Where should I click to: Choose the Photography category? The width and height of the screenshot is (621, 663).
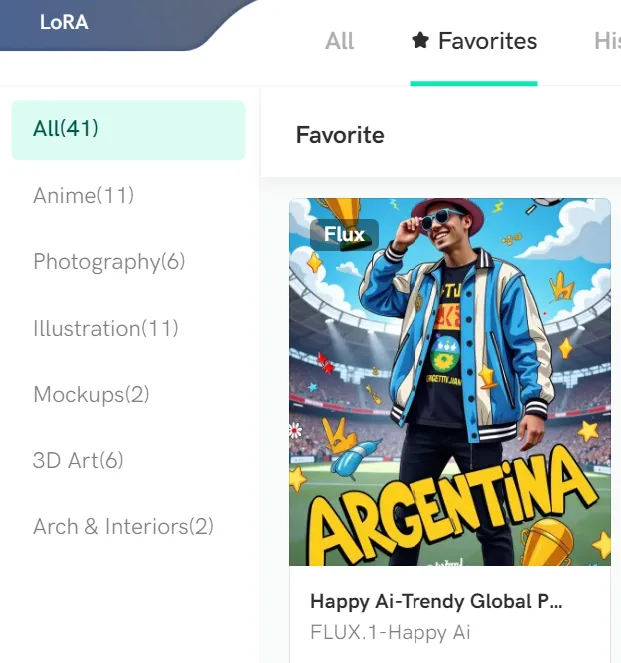tap(109, 262)
